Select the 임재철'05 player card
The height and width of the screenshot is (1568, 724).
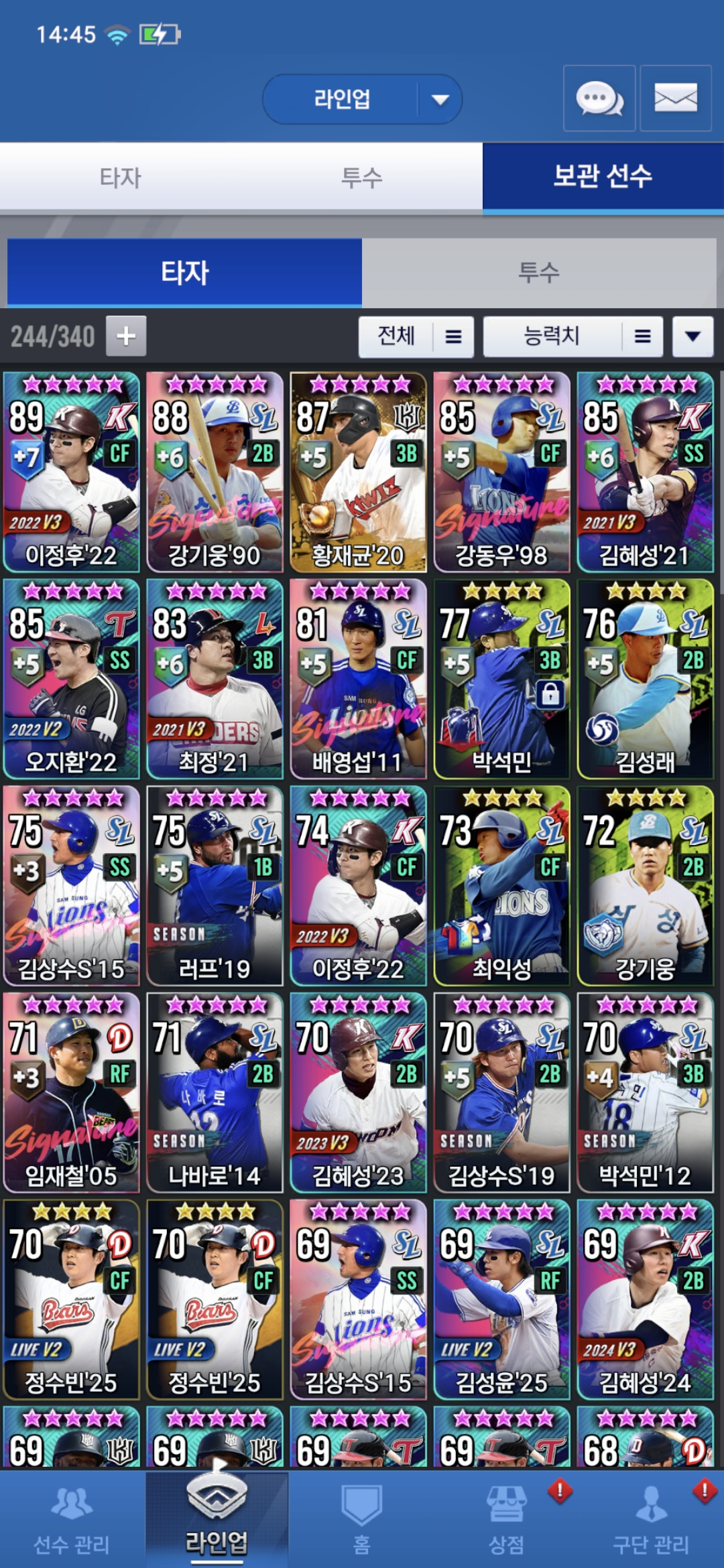[x=71, y=1092]
